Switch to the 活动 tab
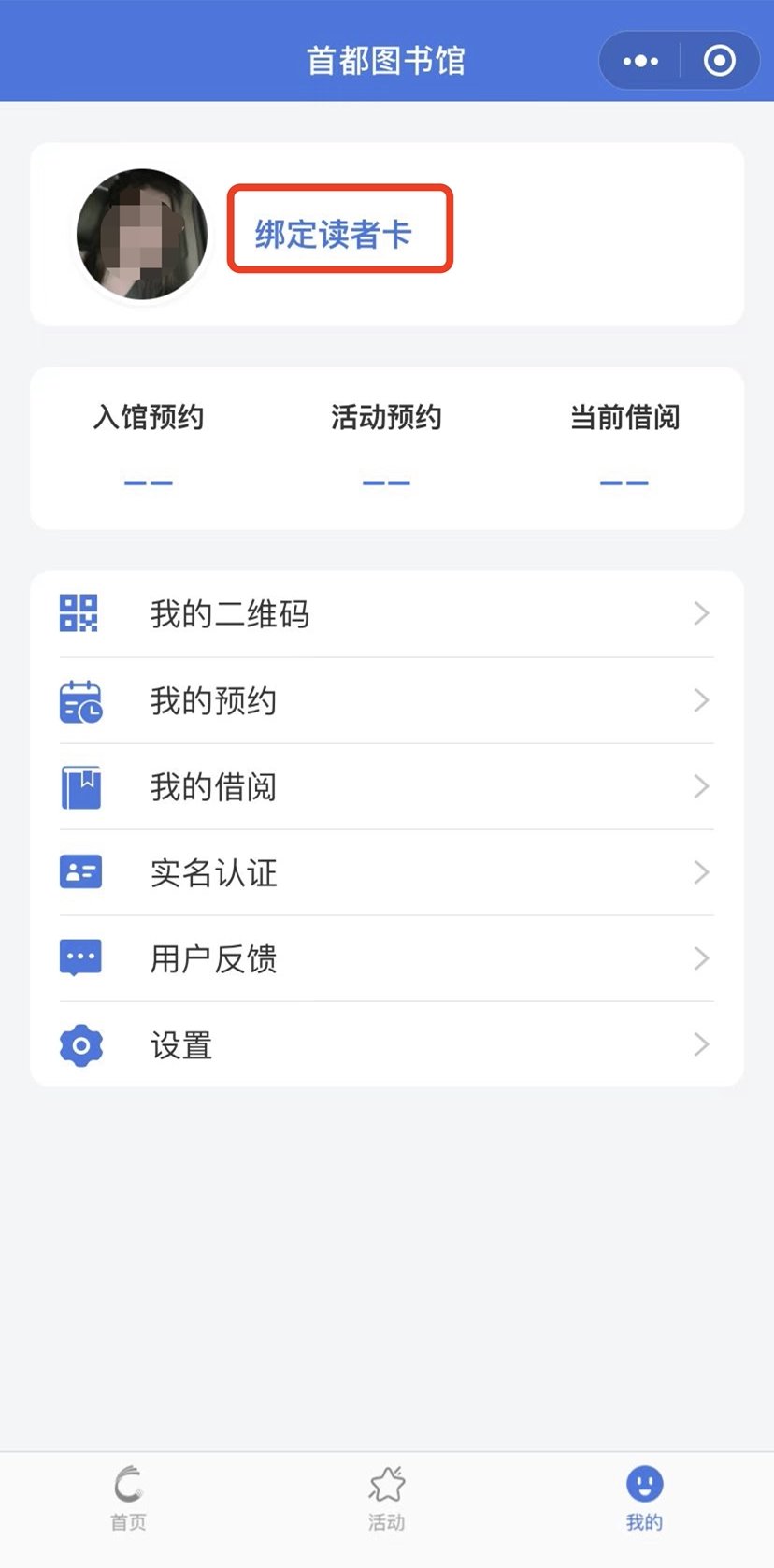Screen dimensions: 774x1568 click(386, 1499)
